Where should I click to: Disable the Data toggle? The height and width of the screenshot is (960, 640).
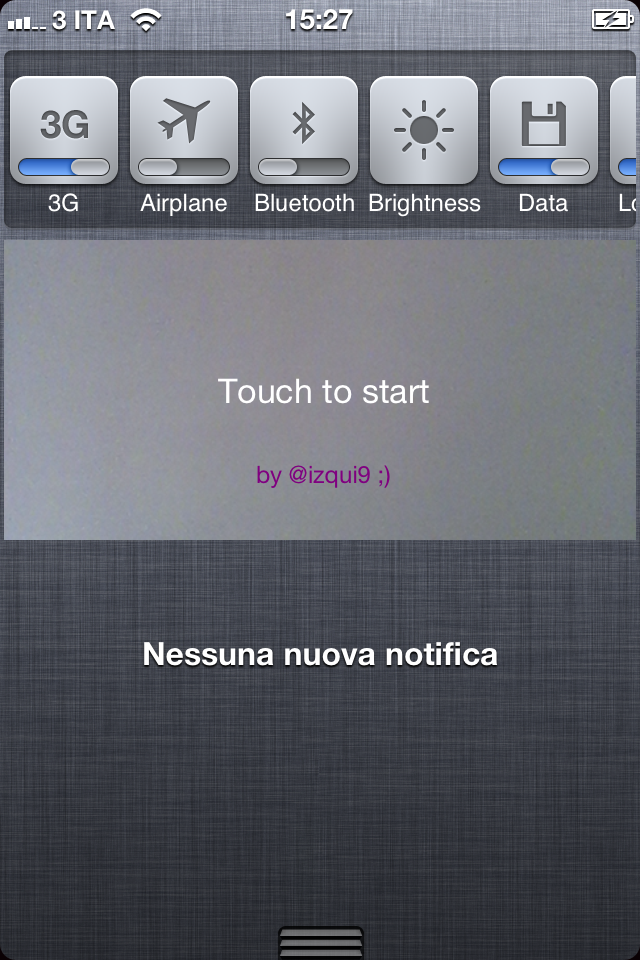[x=544, y=130]
